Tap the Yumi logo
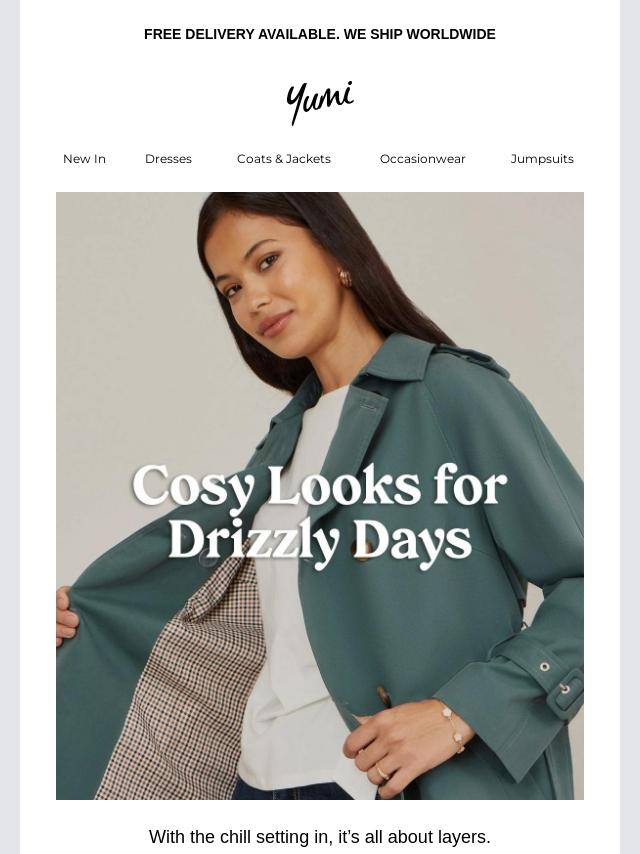 coord(320,102)
